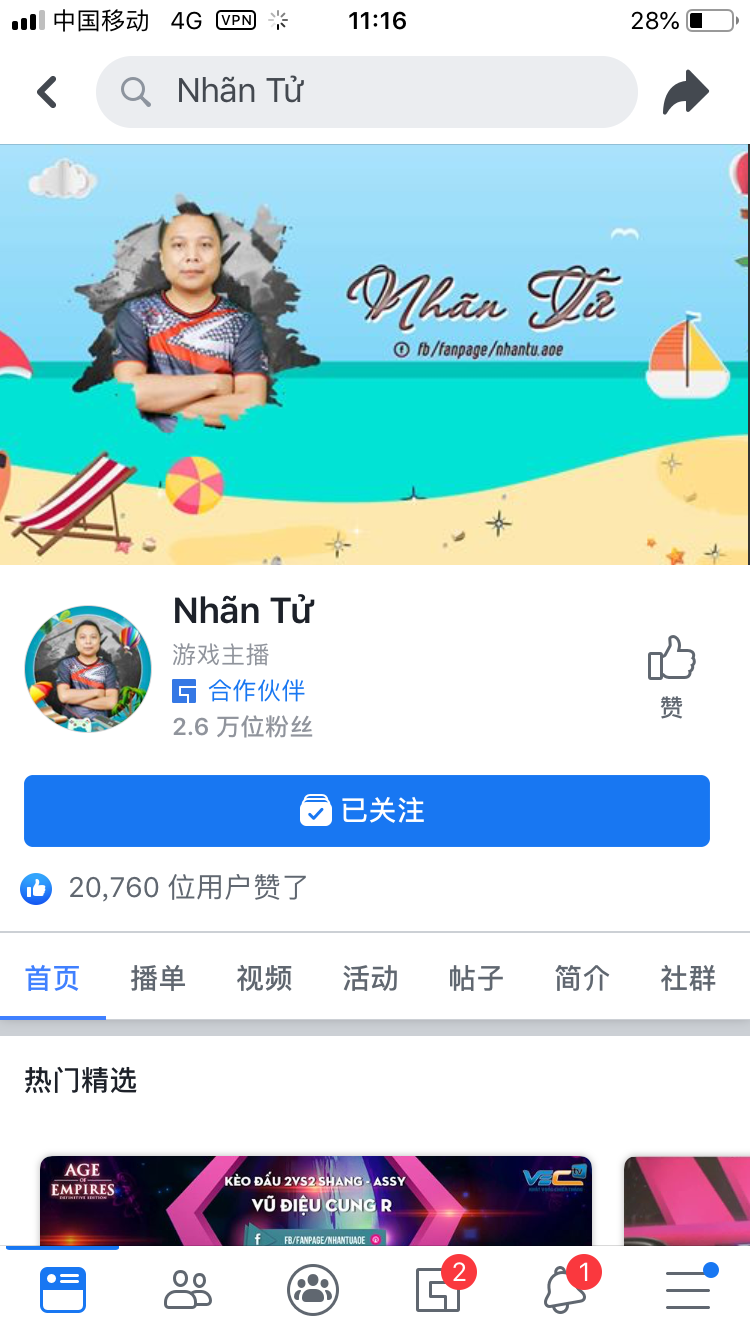Viewport: 750px width, 1334px height.
Task: Open the hamburger menu with blue dot
Action: (x=687, y=1289)
